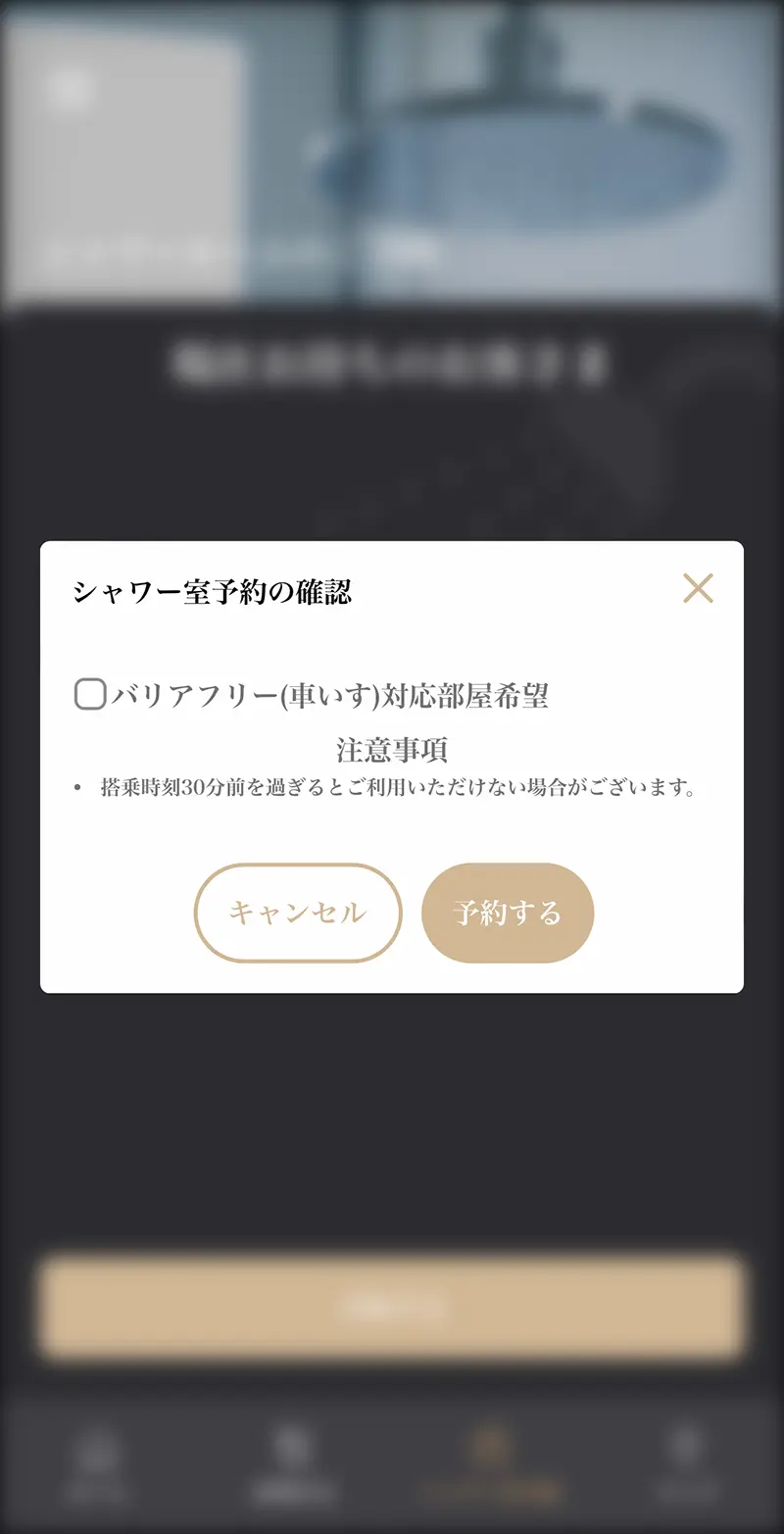The image size is (784, 1534).
Task: Close the shower room reservation dialog
Action: [698, 588]
